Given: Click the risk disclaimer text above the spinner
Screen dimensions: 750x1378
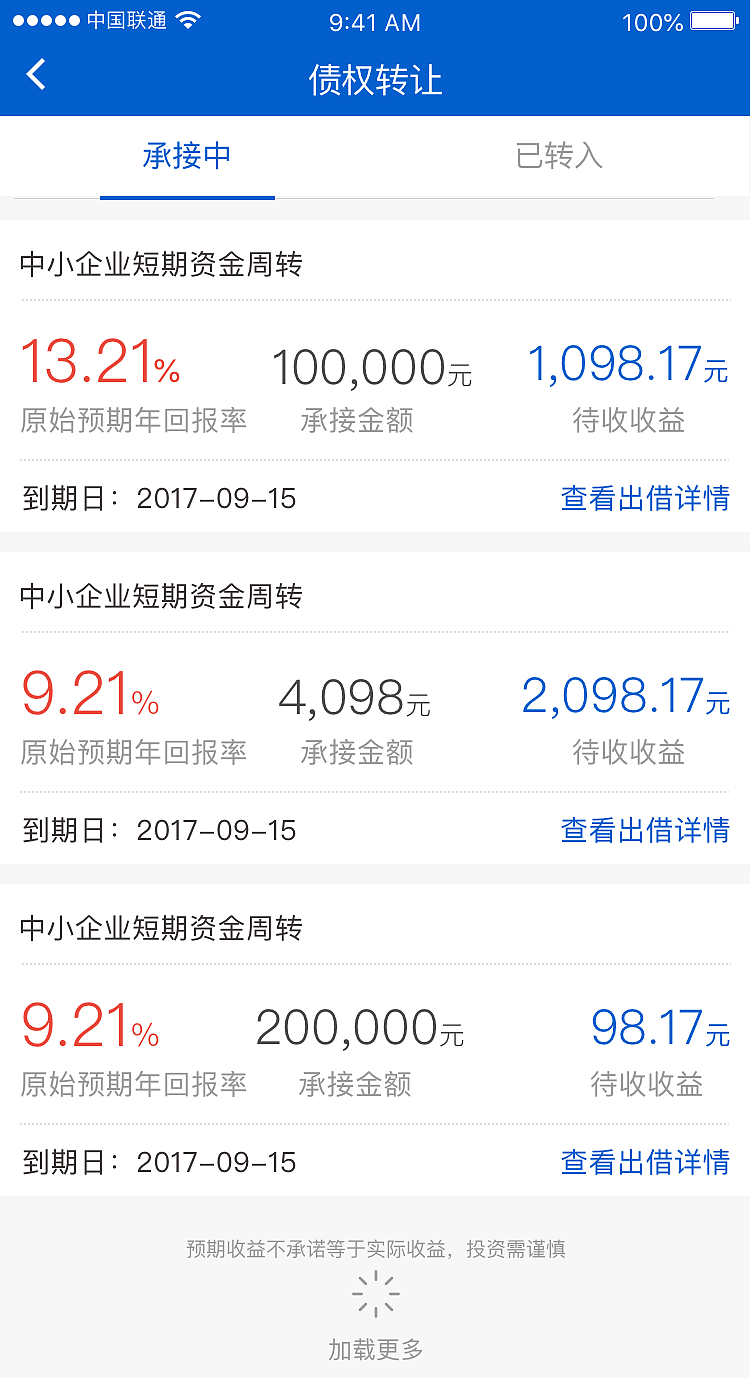Looking at the screenshot, I should pos(375,1247).
